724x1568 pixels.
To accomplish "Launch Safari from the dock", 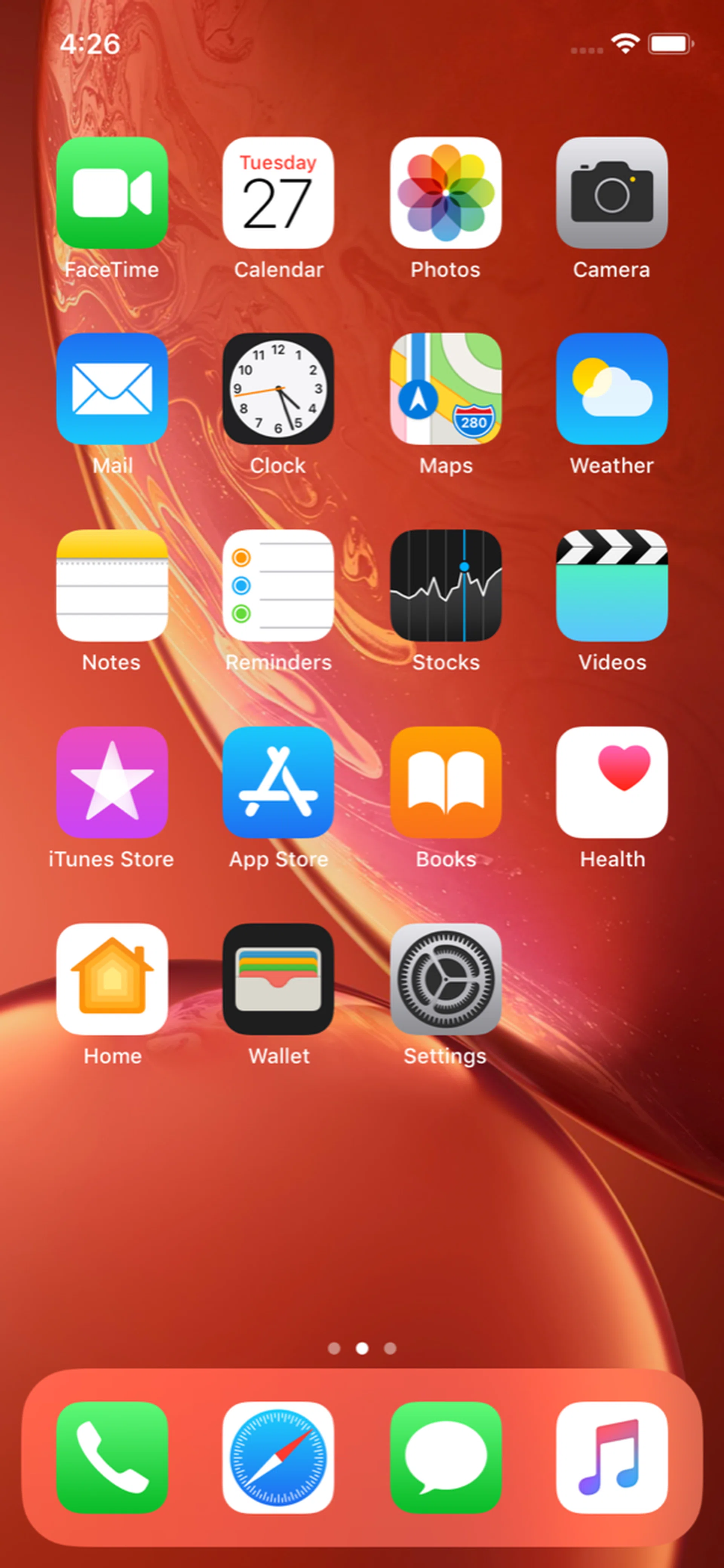I will pyautogui.click(x=278, y=1458).
